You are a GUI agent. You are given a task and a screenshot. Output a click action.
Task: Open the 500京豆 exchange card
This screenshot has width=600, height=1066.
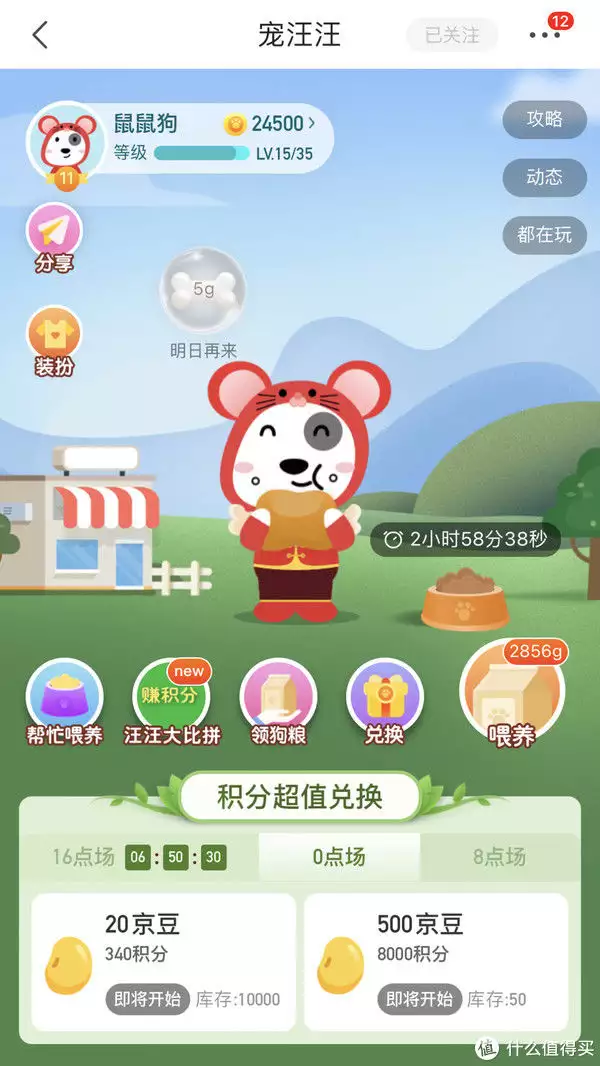[x=436, y=962]
